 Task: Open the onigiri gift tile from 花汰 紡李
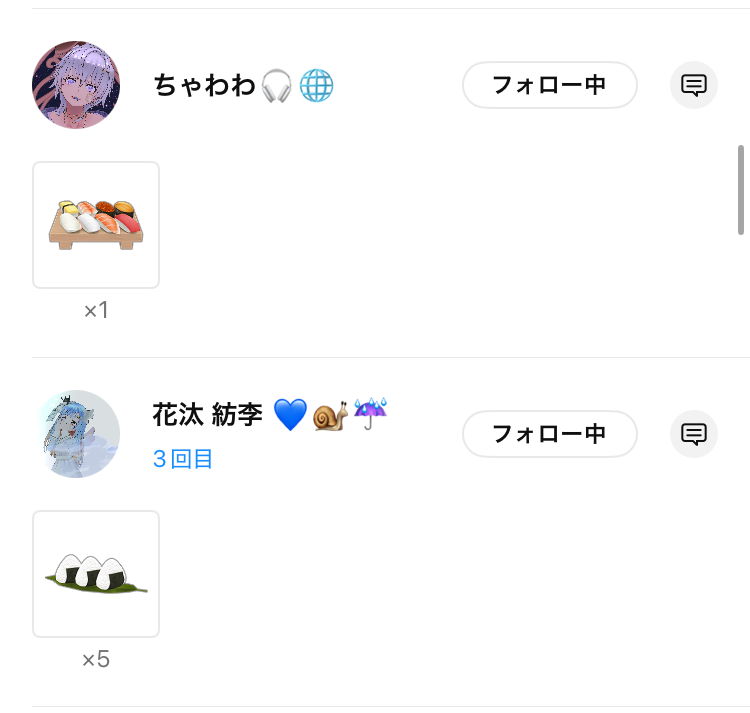coord(96,574)
